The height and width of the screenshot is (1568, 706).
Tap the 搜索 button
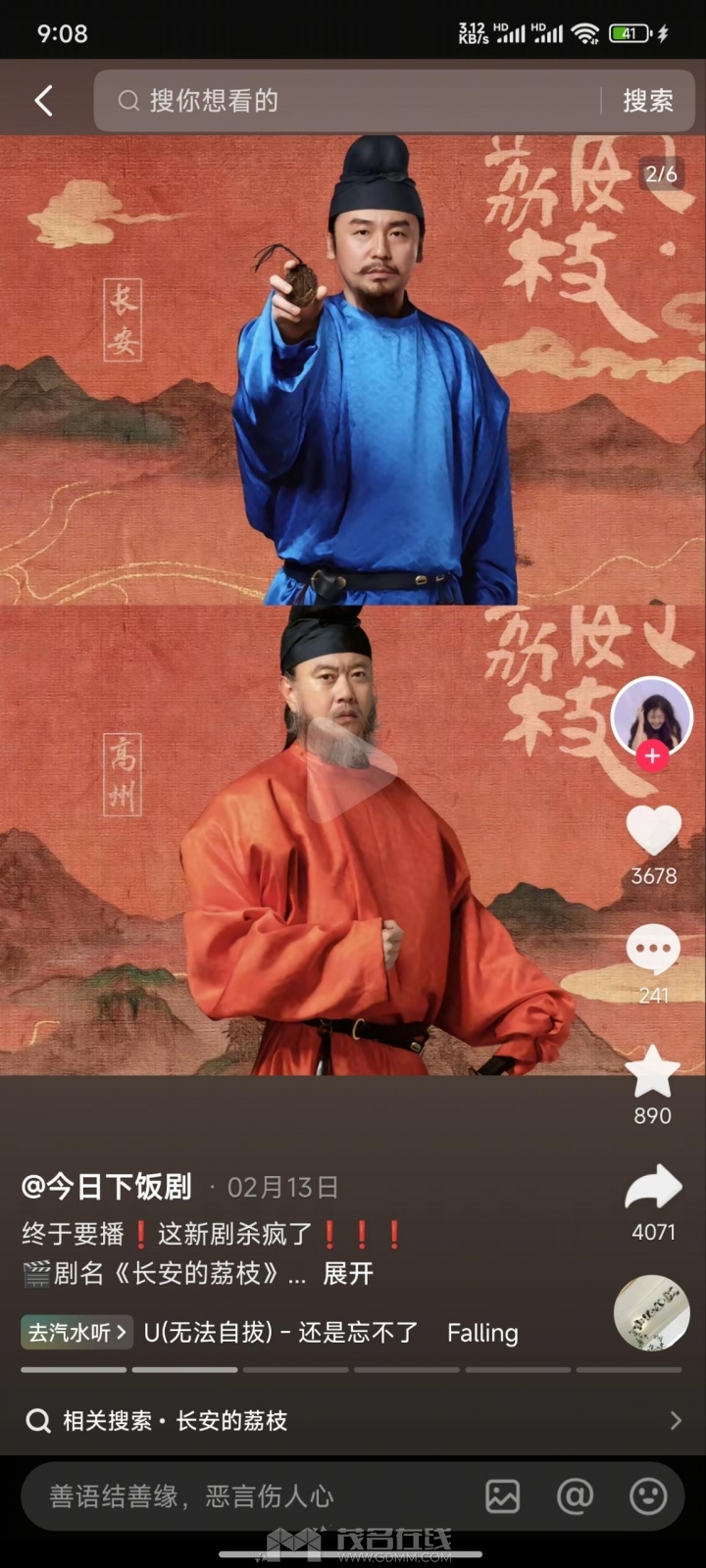[647, 100]
